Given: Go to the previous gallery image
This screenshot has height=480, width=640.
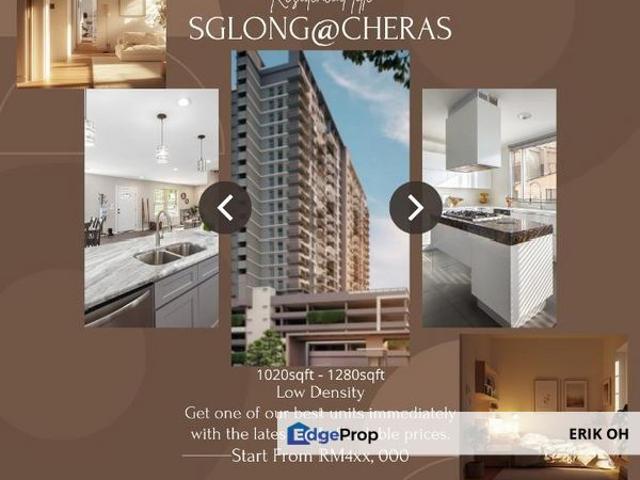Looking at the screenshot, I should (x=225, y=207).
